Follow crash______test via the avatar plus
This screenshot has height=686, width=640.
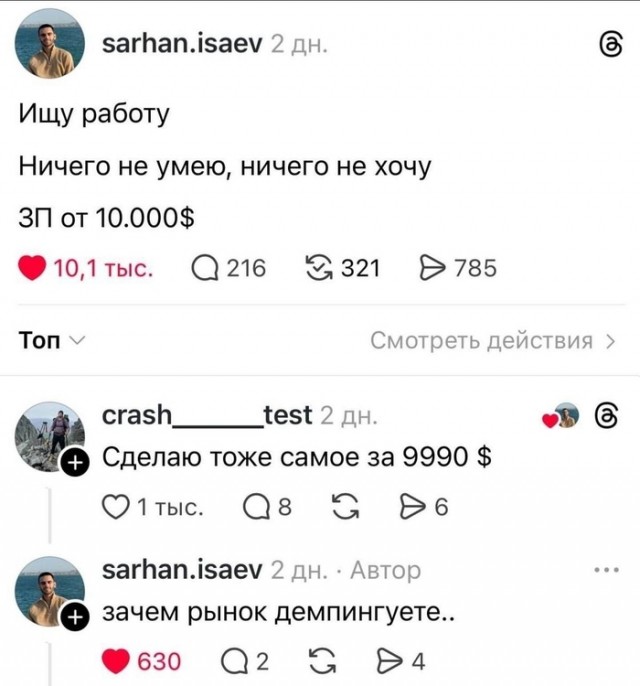click(x=76, y=463)
